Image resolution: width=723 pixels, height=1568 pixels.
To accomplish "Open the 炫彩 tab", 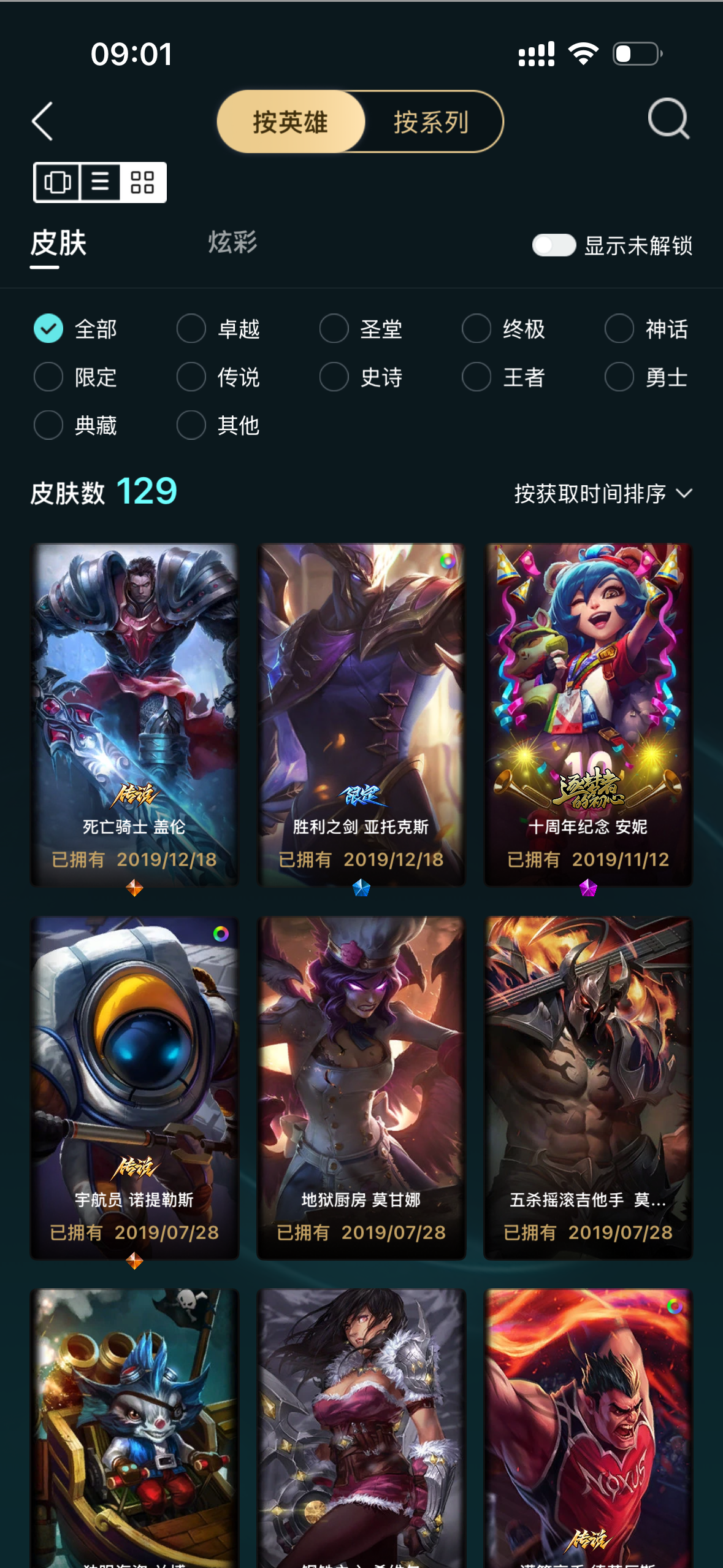I will 232,243.
